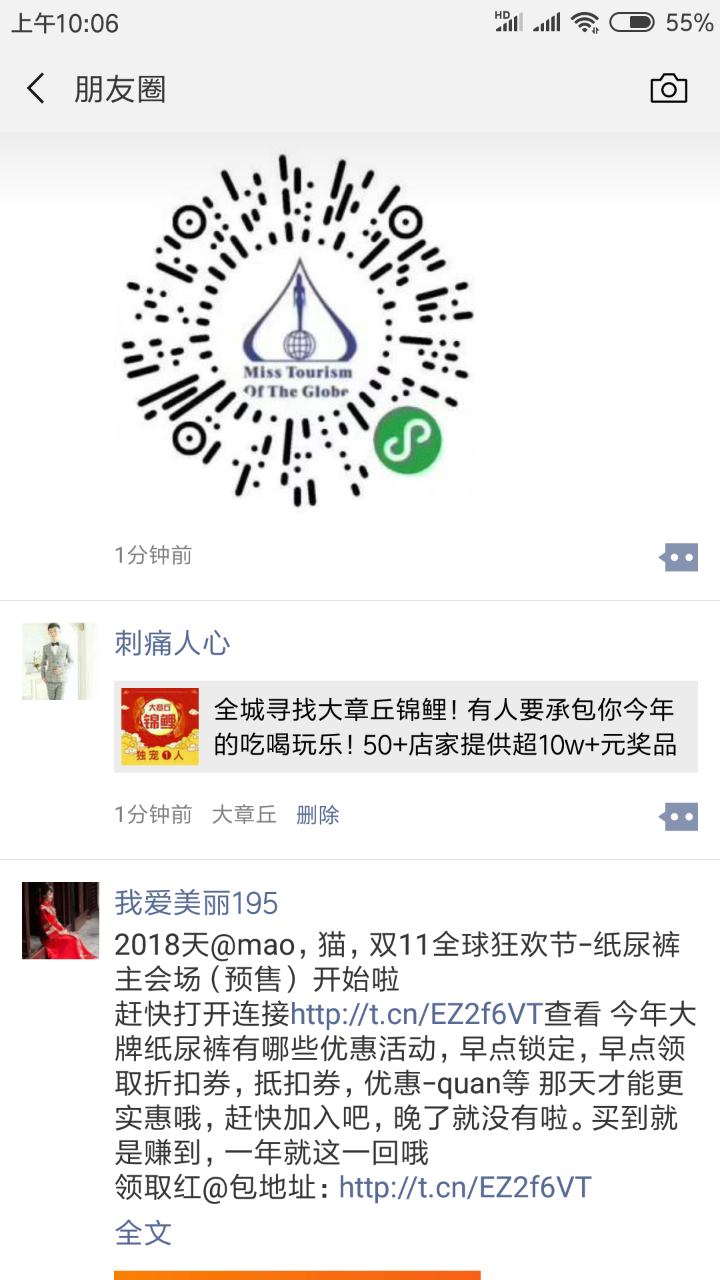Viewport: 720px width, 1280px height.
Task: Go back from Moments feed
Action: point(36,89)
